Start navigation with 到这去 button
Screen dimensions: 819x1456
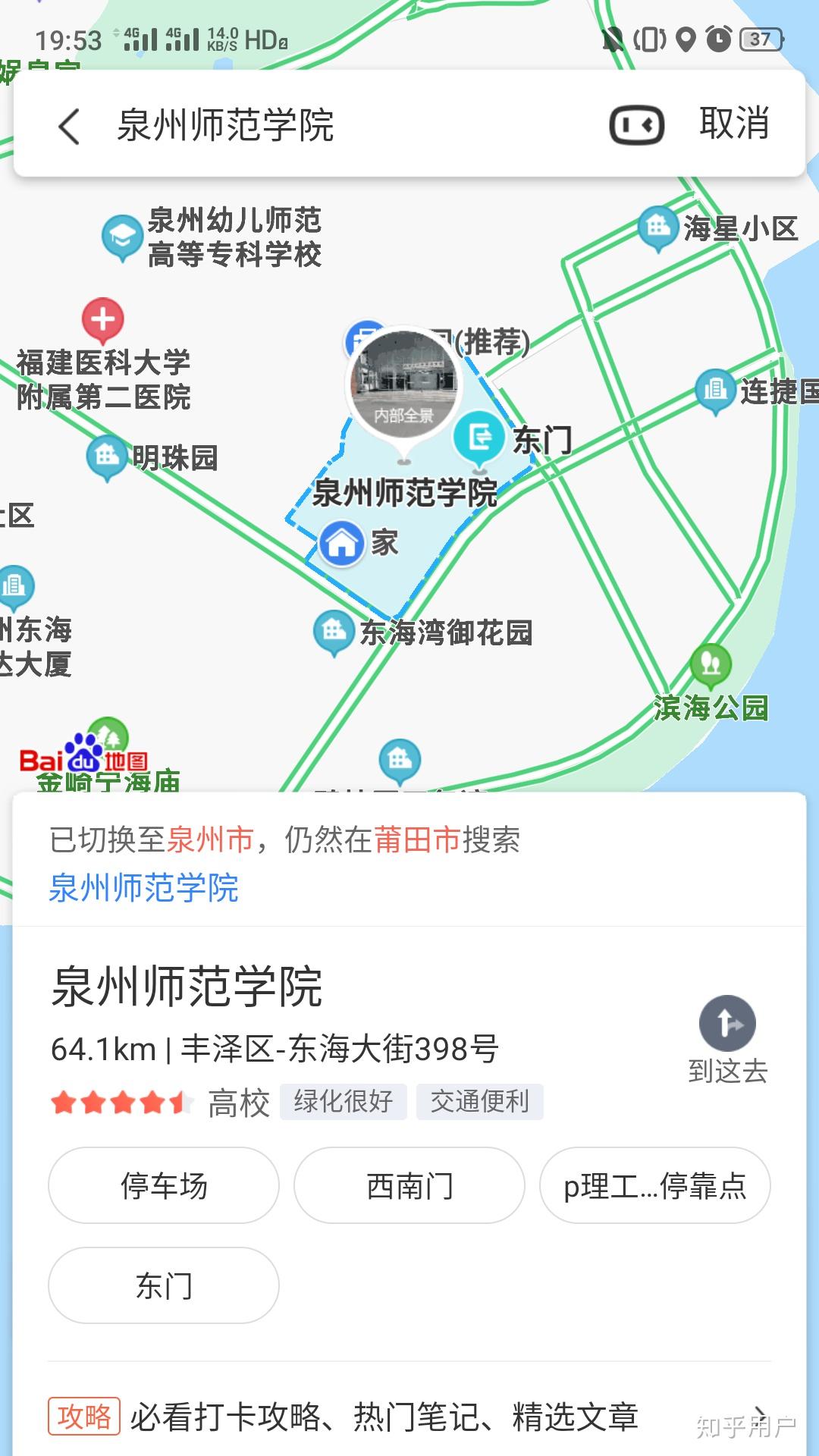pyautogui.click(x=727, y=1023)
